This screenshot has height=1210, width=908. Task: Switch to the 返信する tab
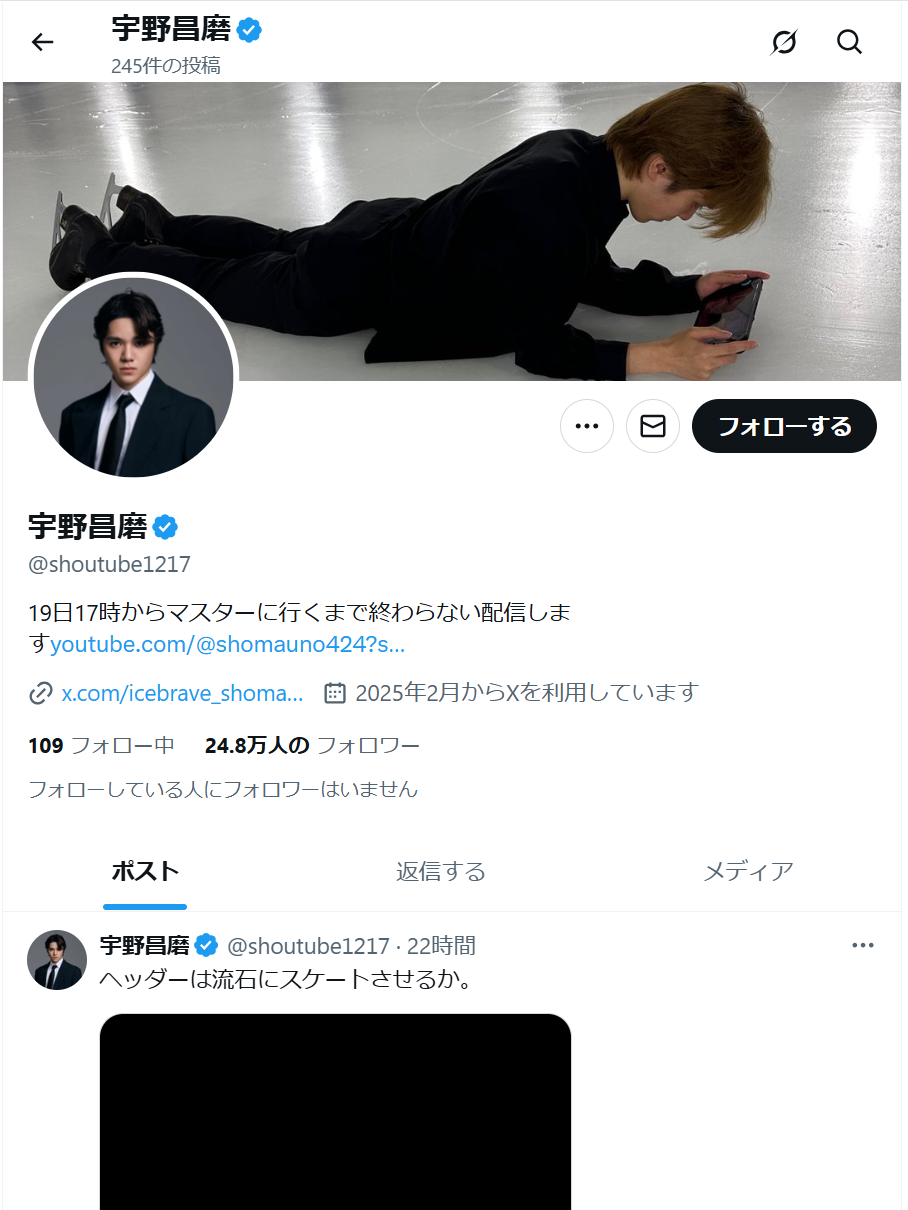440,871
